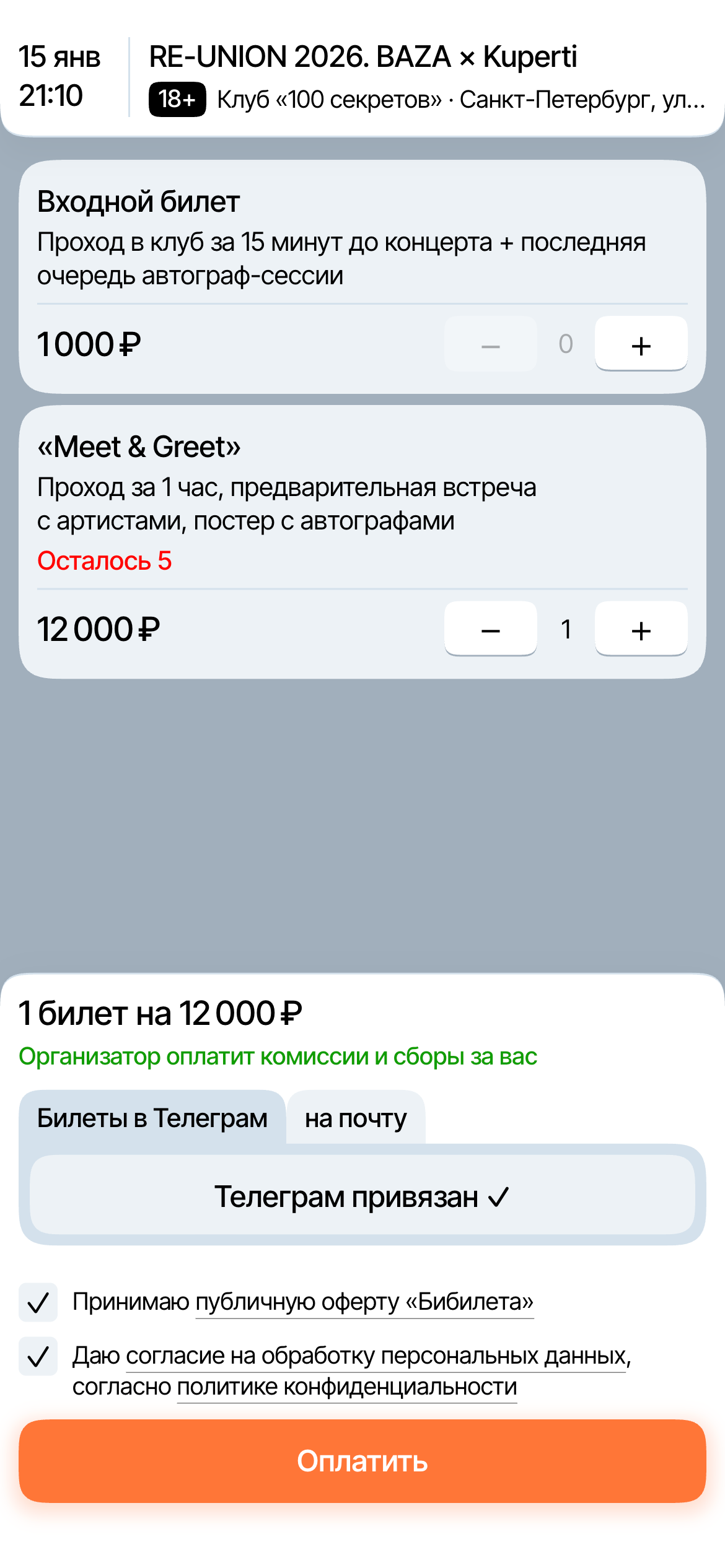The width and height of the screenshot is (725, 1568).
Task: Open the «политике конфиденциальности» link
Action: coord(347,1387)
